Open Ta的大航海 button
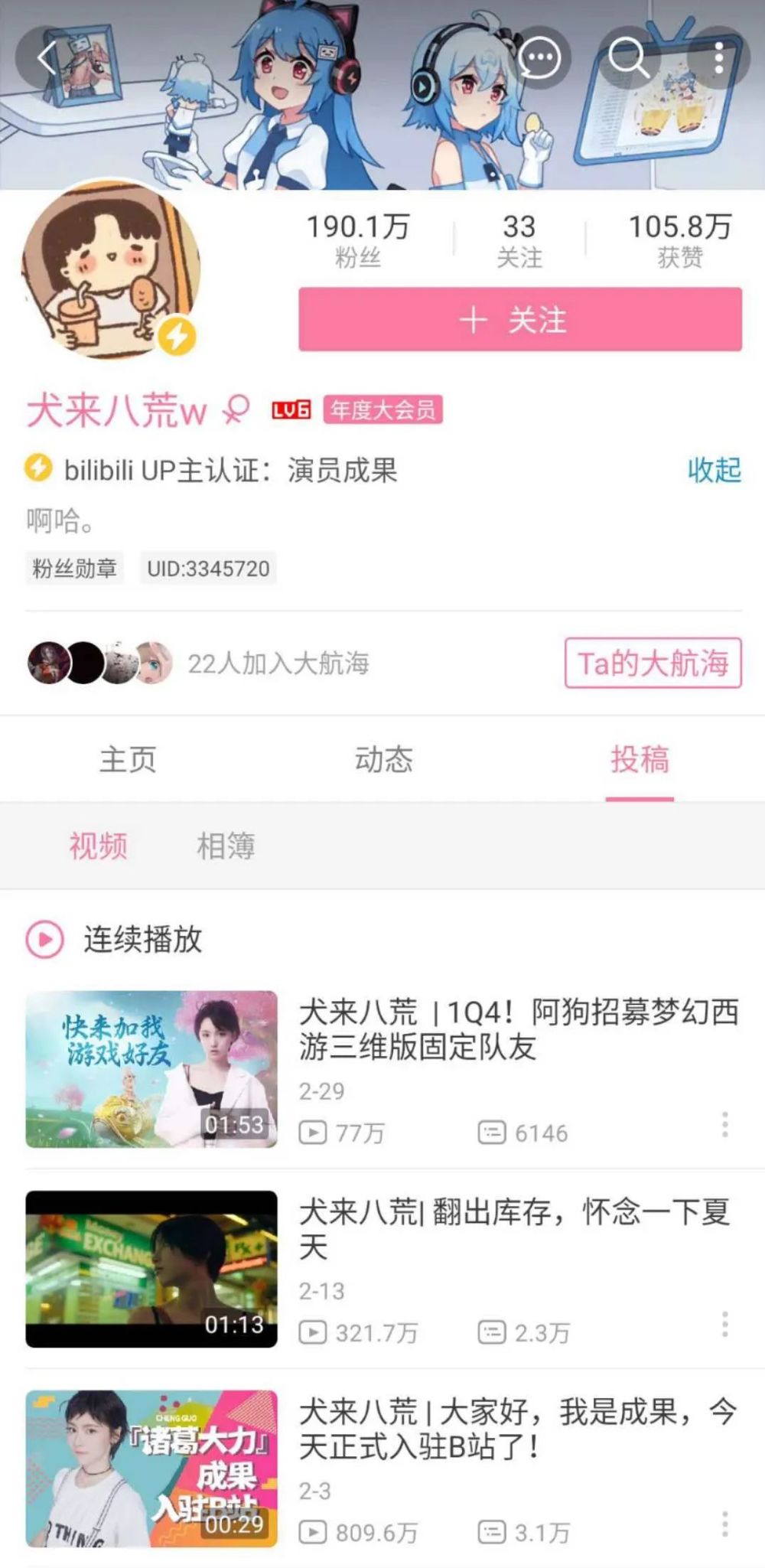This screenshot has height=1568, width=765. pyautogui.click(x=653, y=663)
